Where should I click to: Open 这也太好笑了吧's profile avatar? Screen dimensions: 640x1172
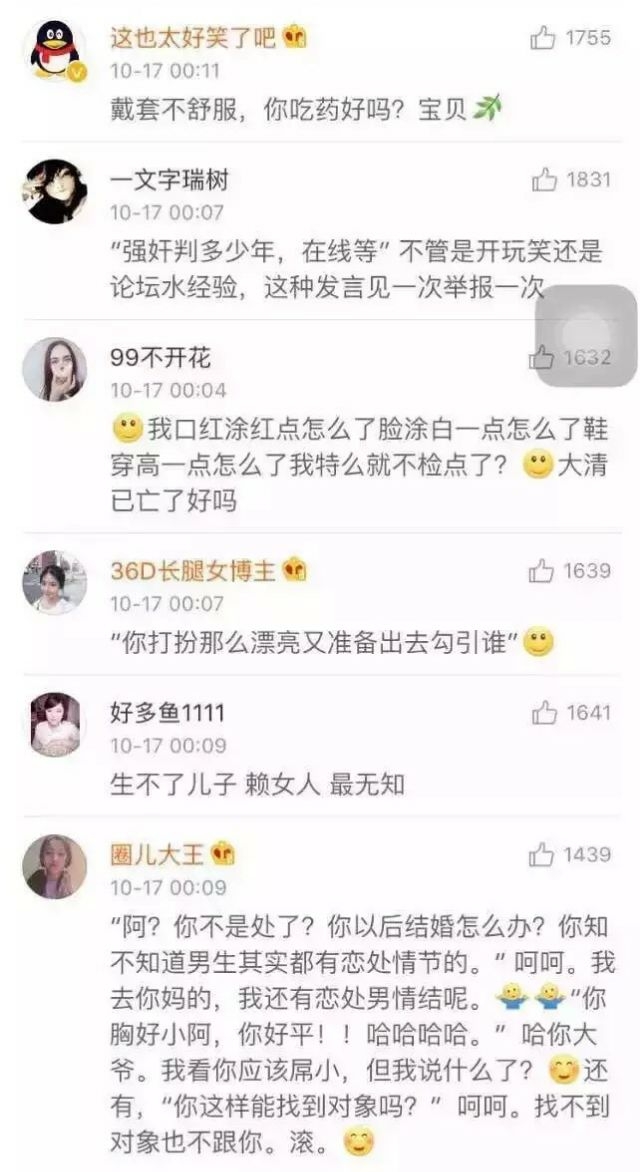[x=55, y=49]
